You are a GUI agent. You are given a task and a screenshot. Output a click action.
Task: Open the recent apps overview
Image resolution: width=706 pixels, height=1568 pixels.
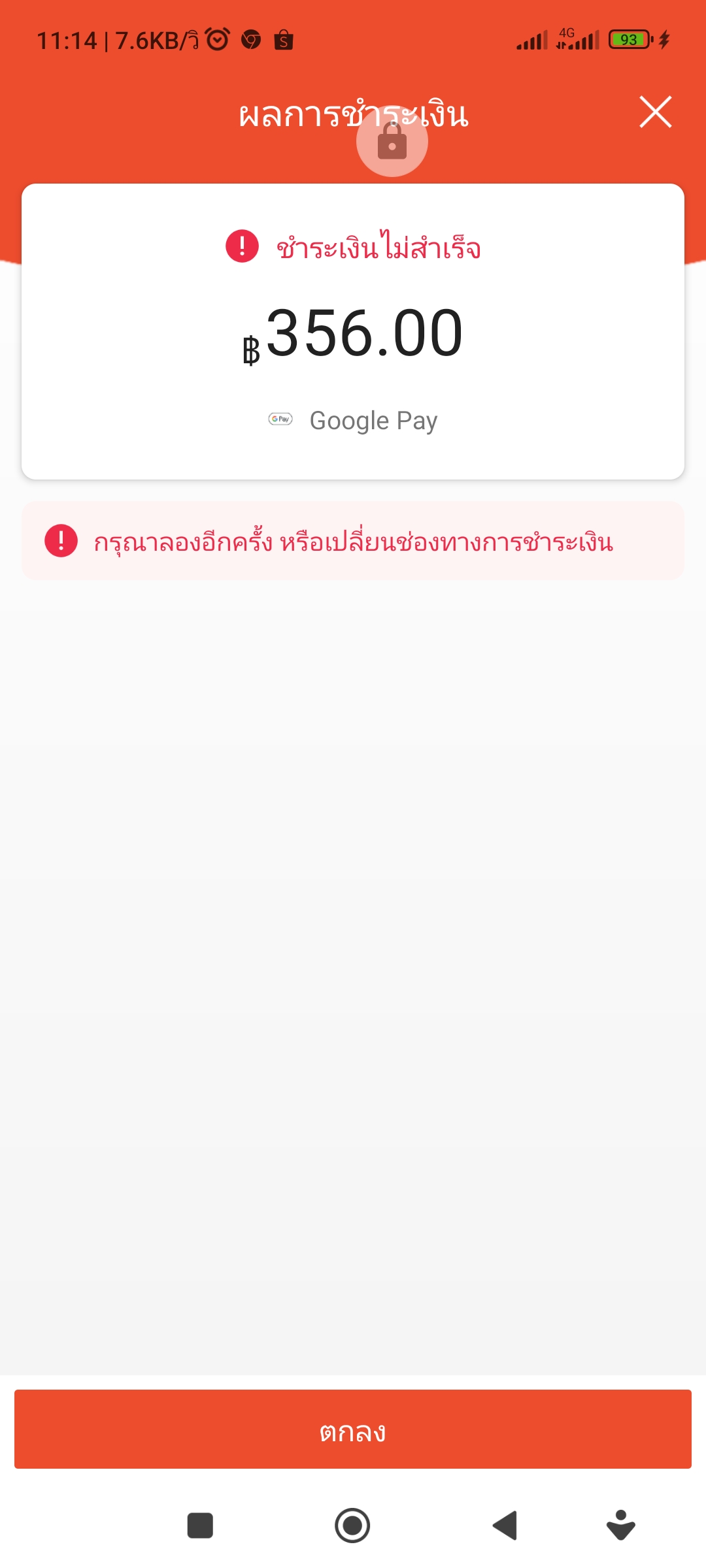[x=200, y=1526]
